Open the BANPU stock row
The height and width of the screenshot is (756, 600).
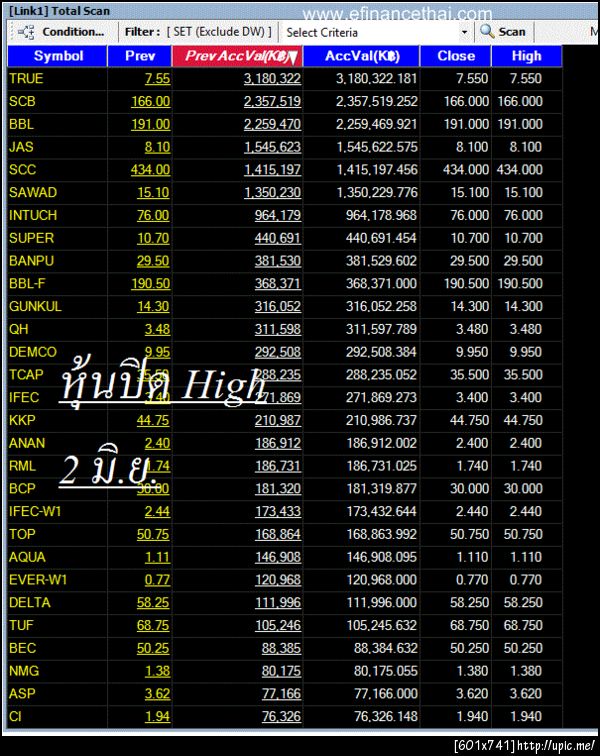click(x=32, y=261)
